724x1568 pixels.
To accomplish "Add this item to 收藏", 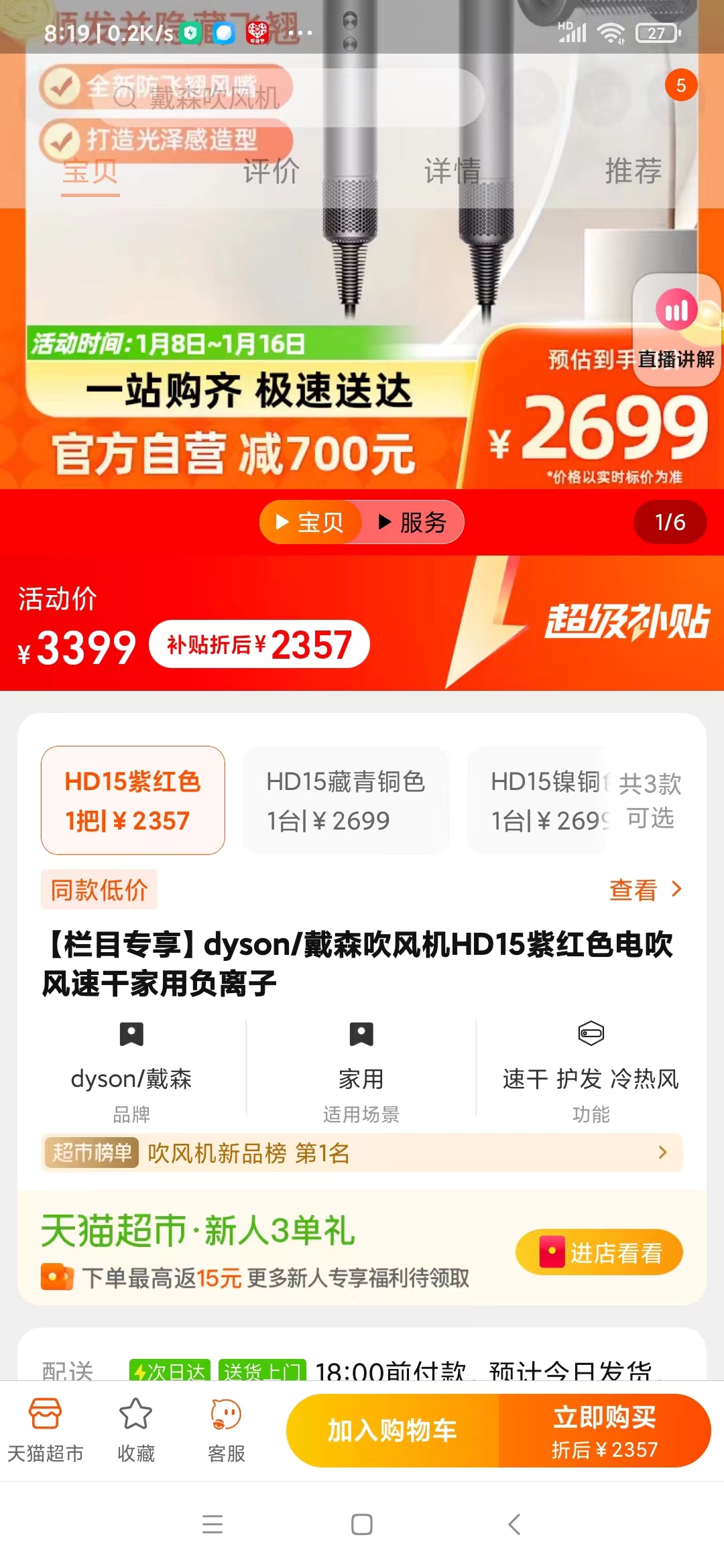I will pyautogui.click(x=136, y=1431).
